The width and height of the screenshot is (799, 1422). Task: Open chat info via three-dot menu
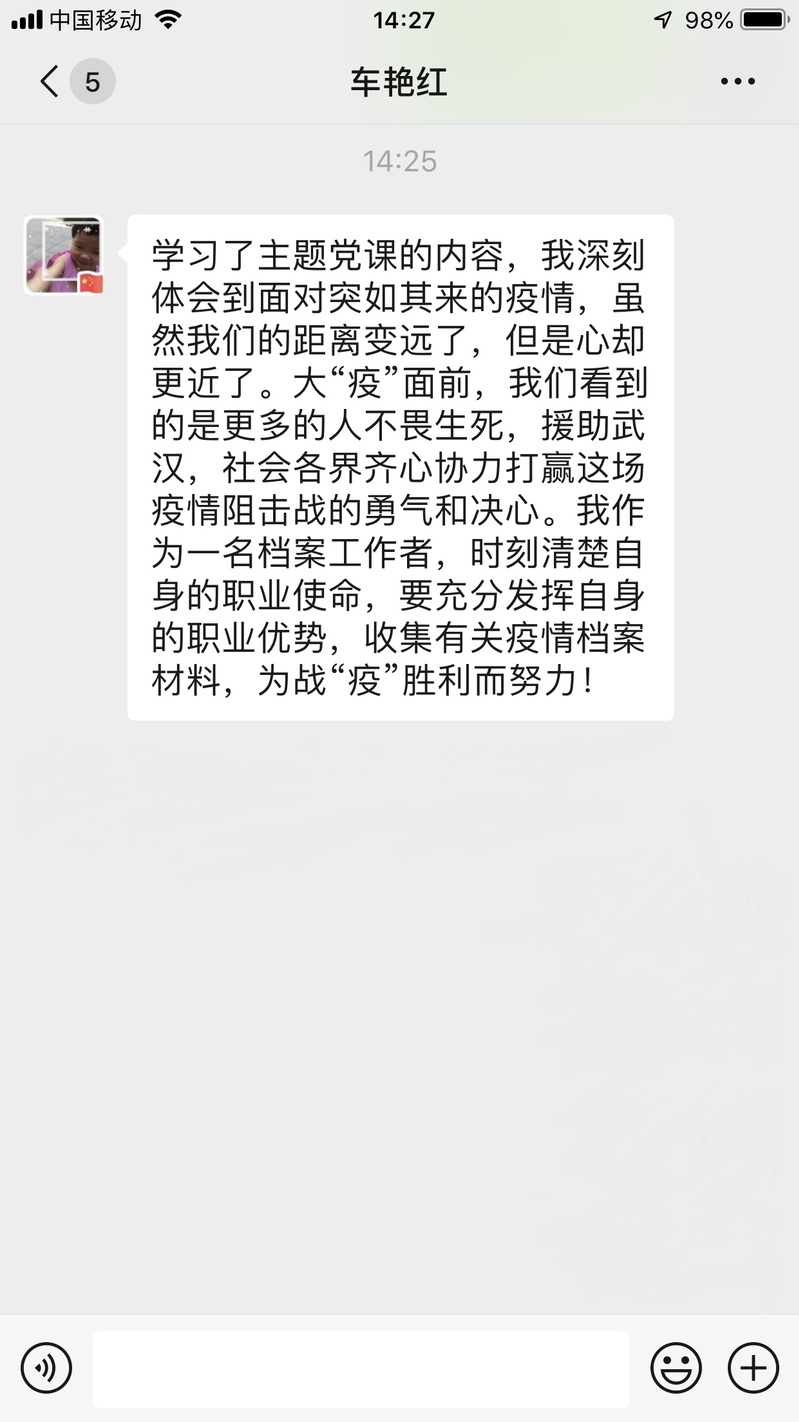pyautogui.click(x=738, y=82)
